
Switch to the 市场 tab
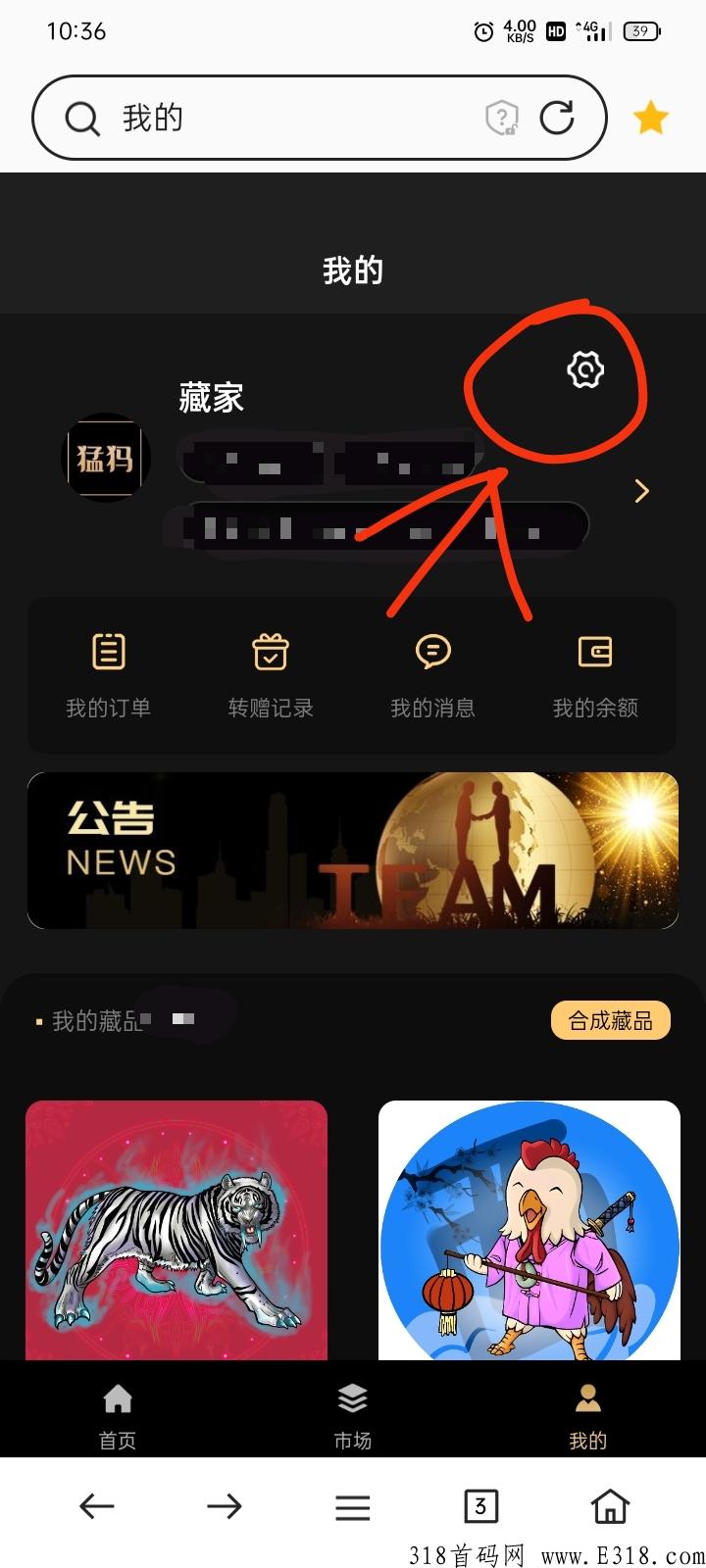[x=352, y=1415]
